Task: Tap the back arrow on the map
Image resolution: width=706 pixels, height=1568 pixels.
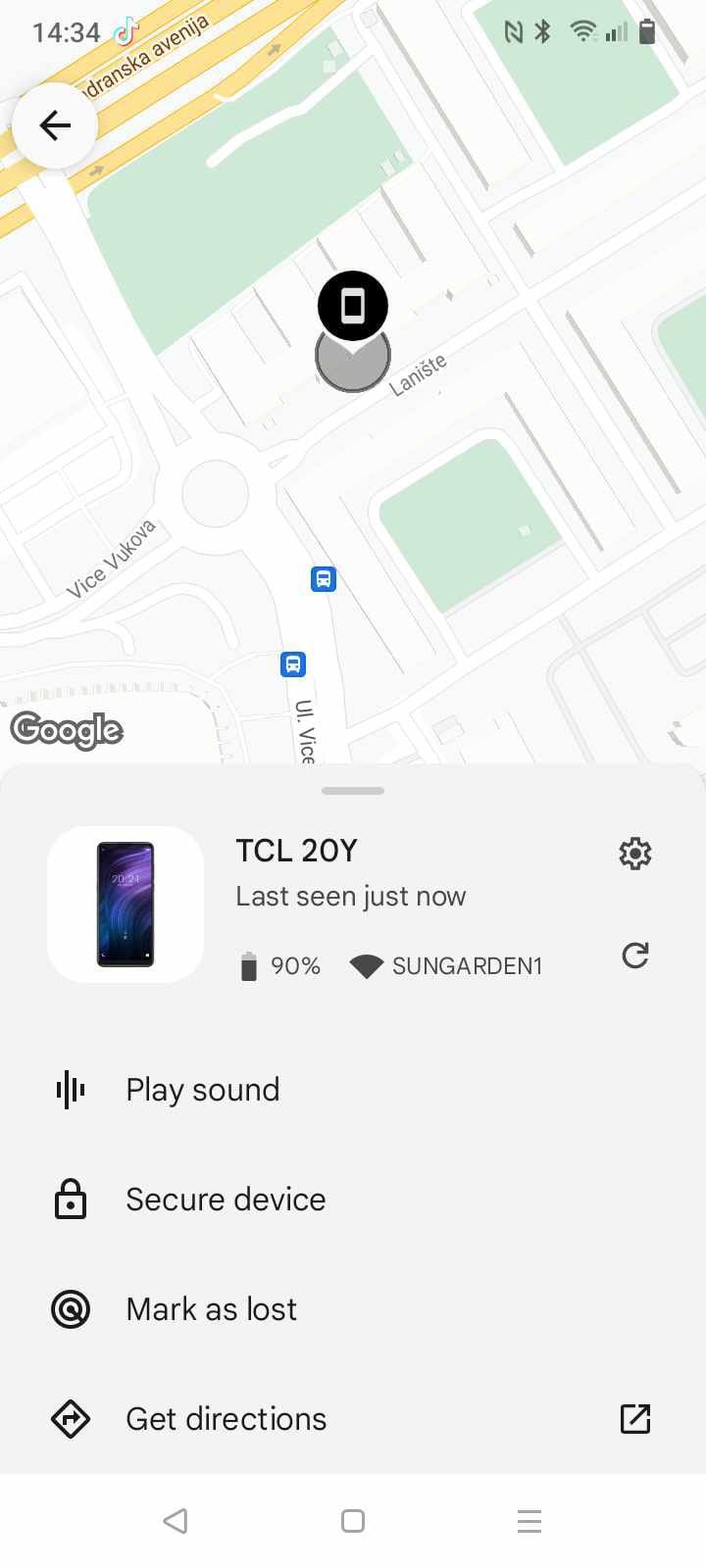Action: tap(54, 124)
